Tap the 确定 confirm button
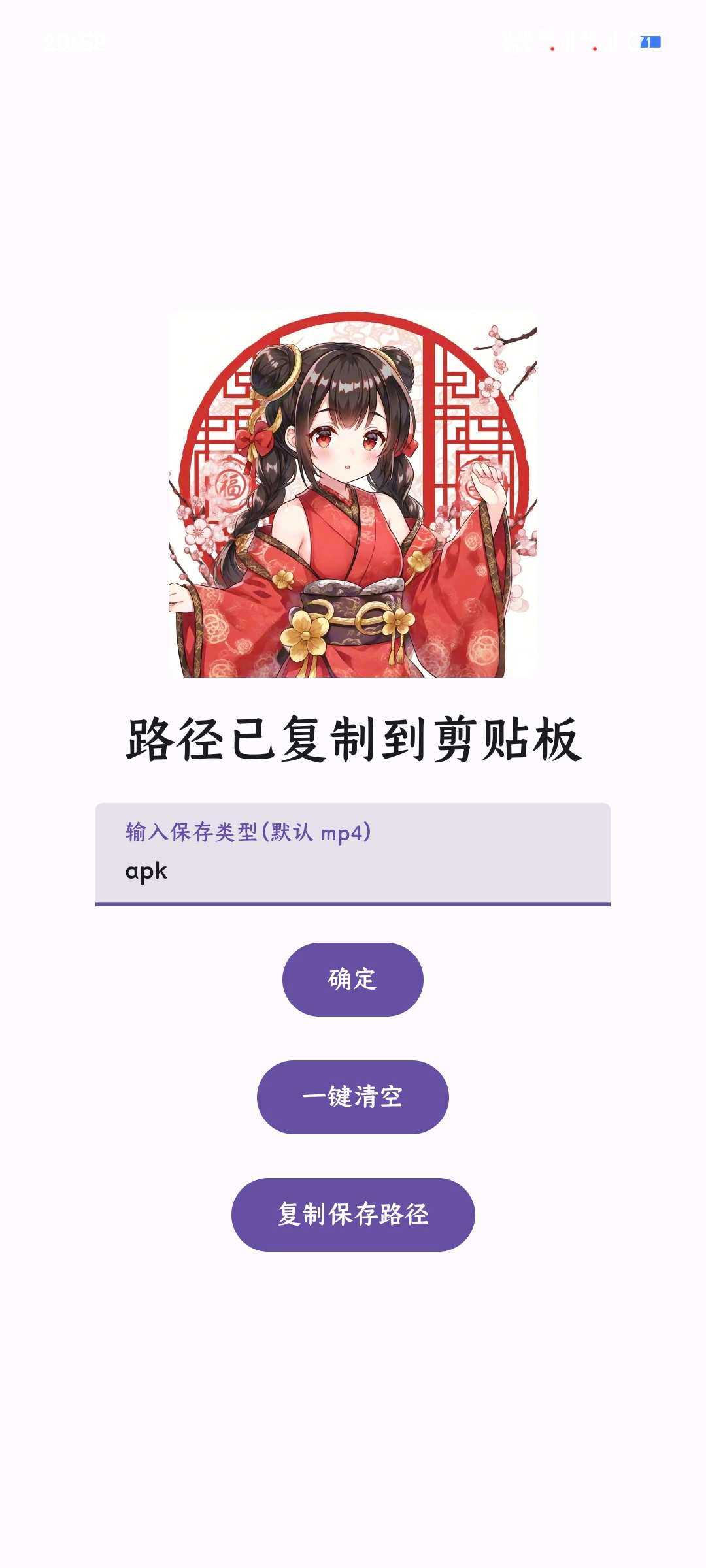 point(353,979)
